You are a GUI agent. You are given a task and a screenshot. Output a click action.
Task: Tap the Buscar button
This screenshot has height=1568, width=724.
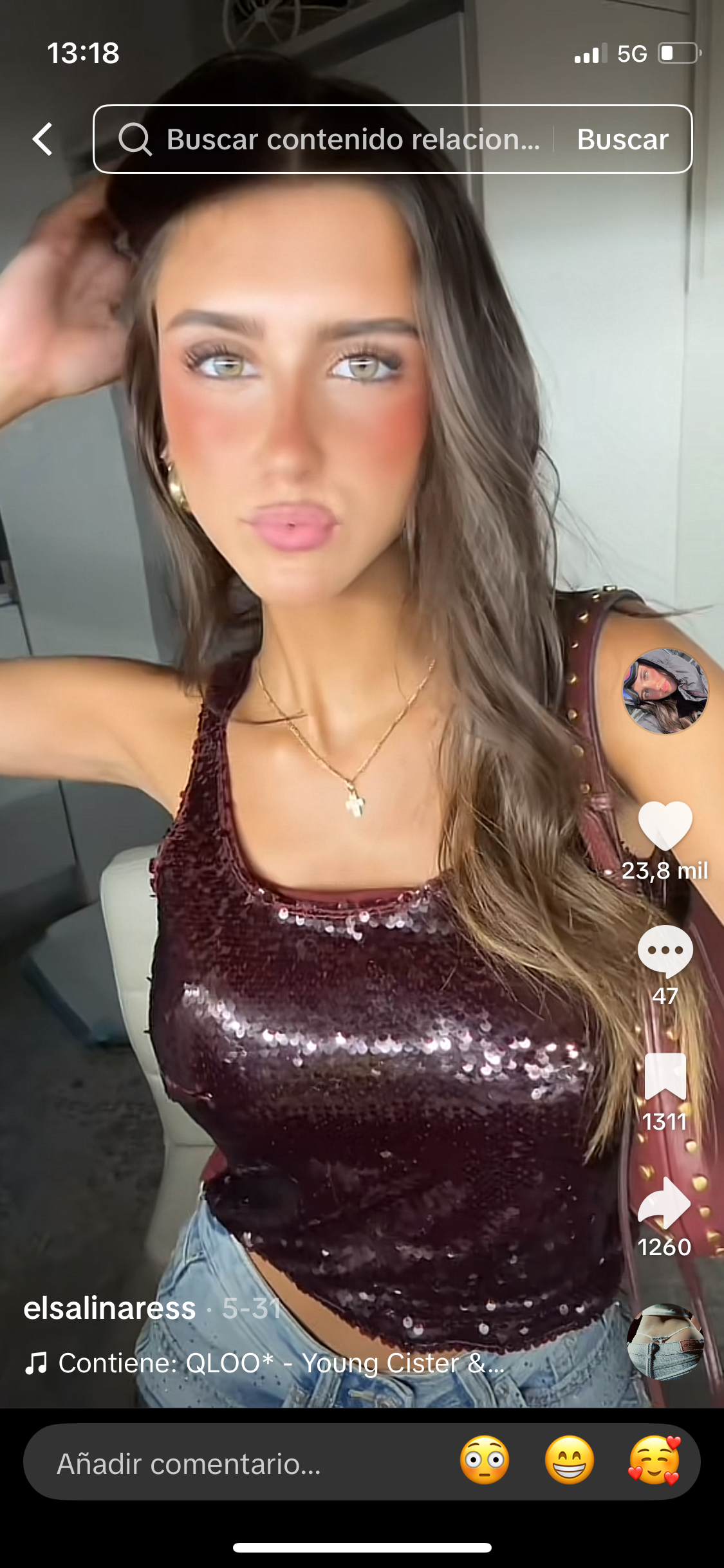[x=622, y=139]
